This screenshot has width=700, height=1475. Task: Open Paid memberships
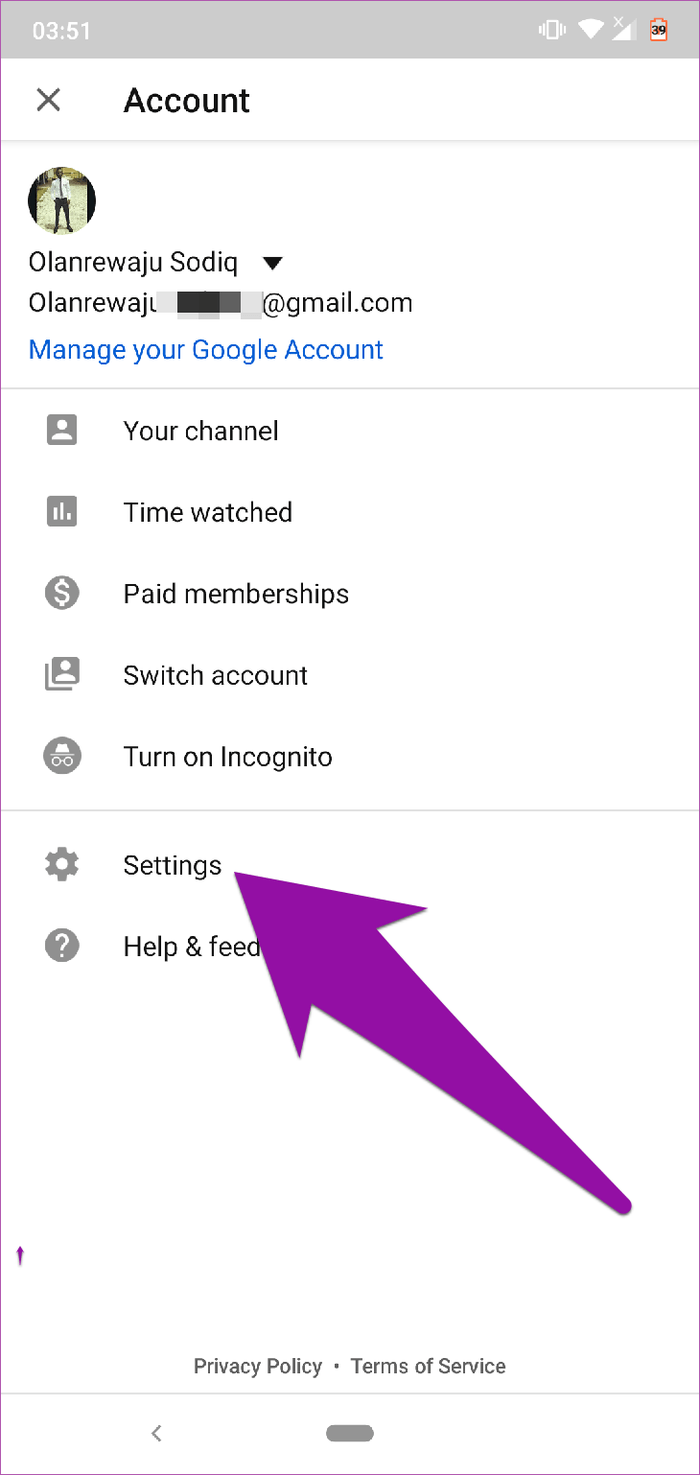235,594
